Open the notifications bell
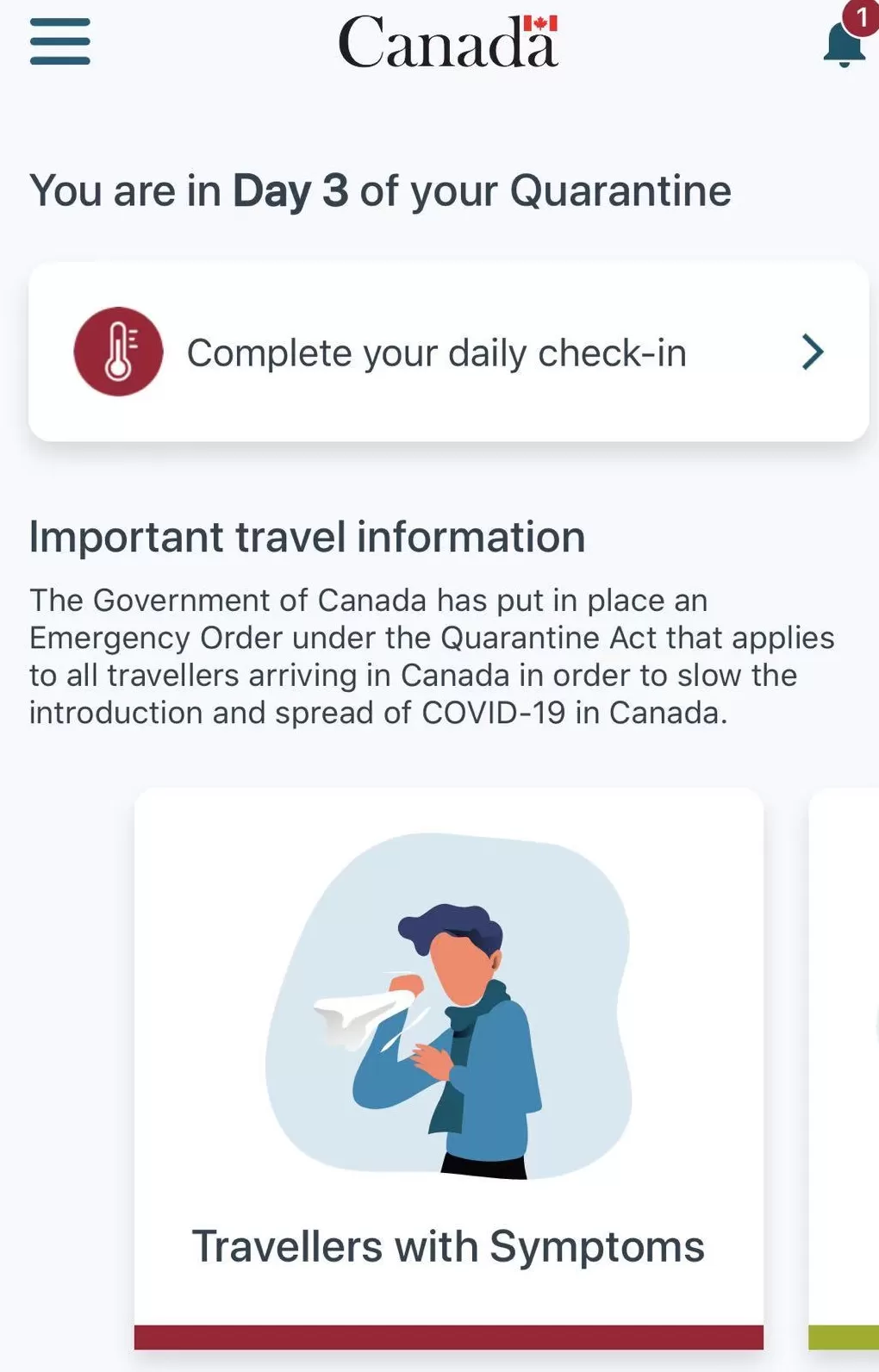 [x=845, y=43]
